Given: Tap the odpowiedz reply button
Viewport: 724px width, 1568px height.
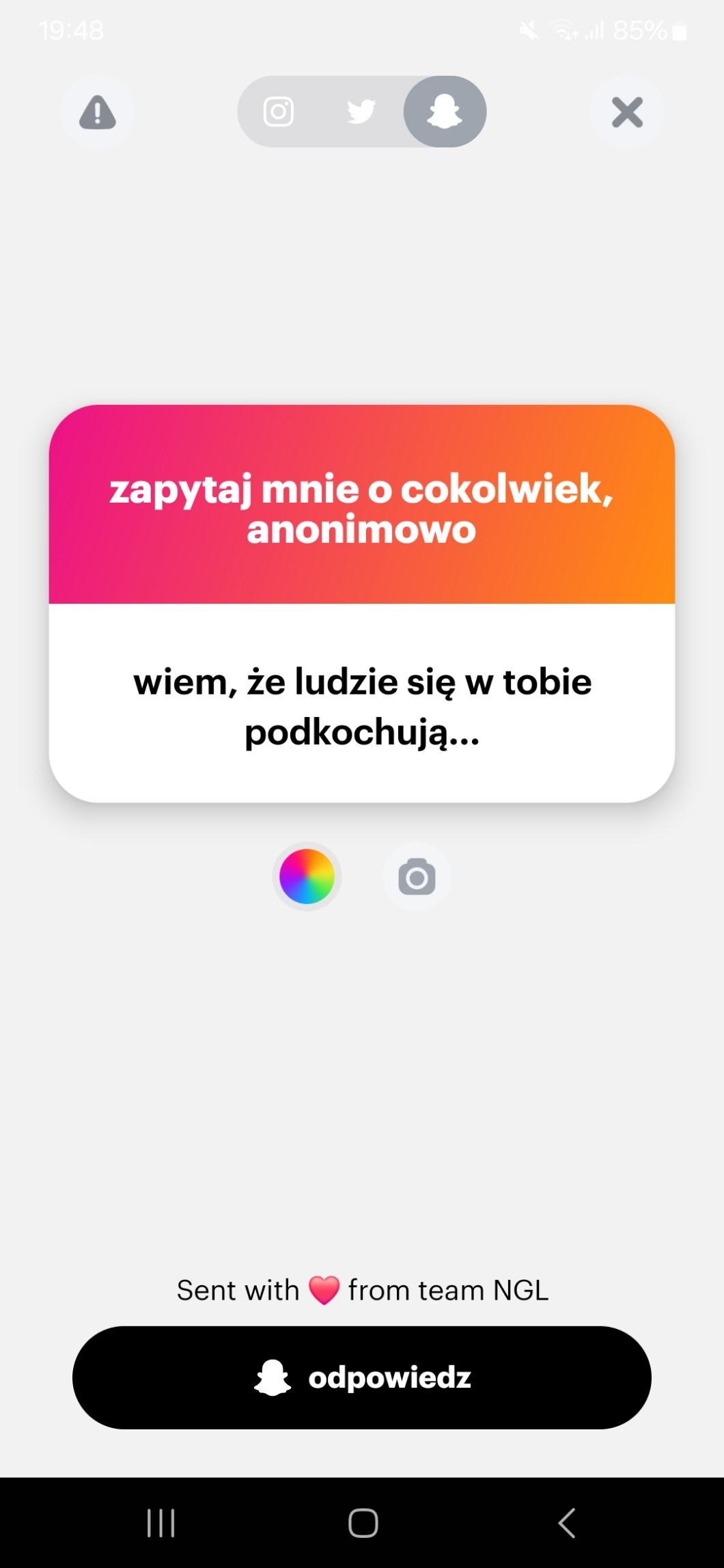Looking at the screenshot, I should (x=362, y=1377).
